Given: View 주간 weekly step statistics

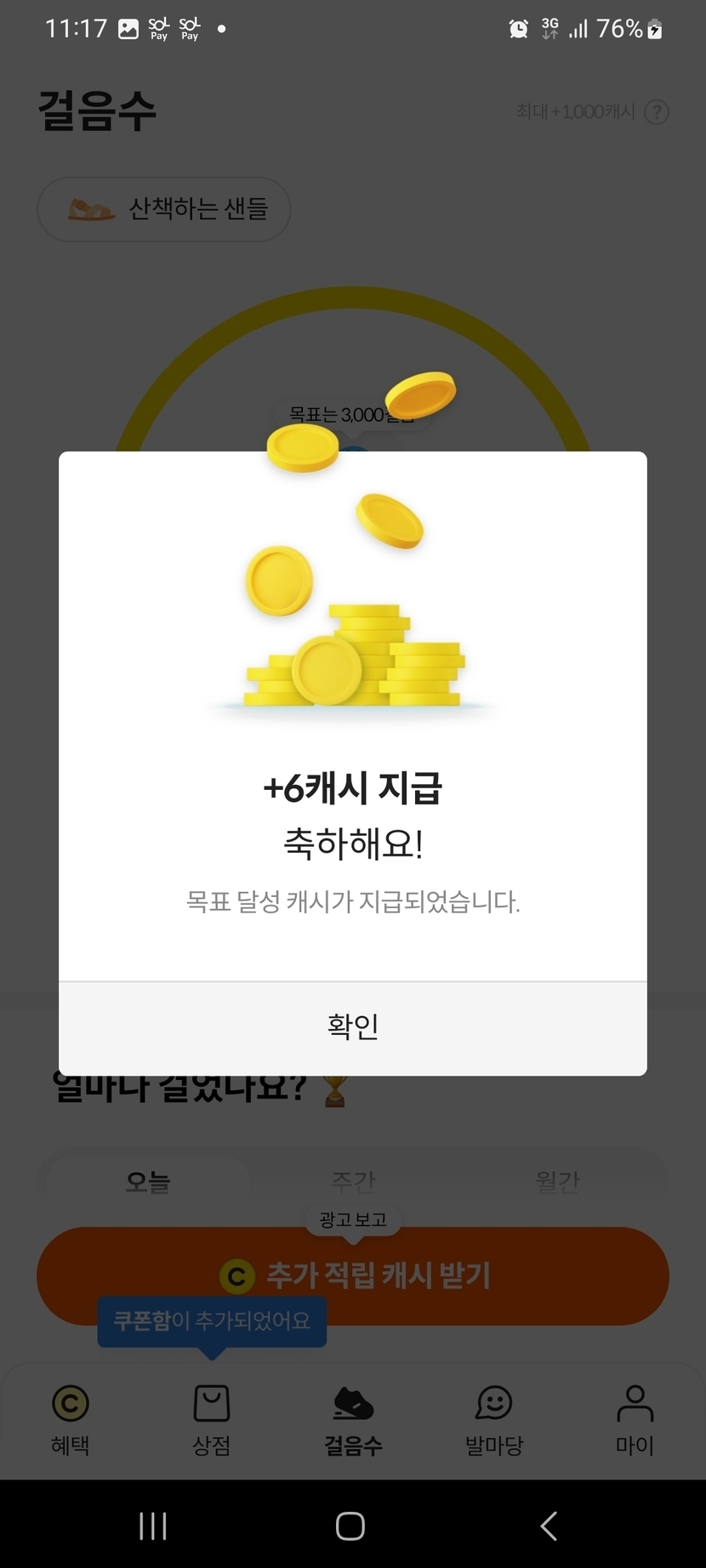Looking at the screenshot, I should [353, 1181].
